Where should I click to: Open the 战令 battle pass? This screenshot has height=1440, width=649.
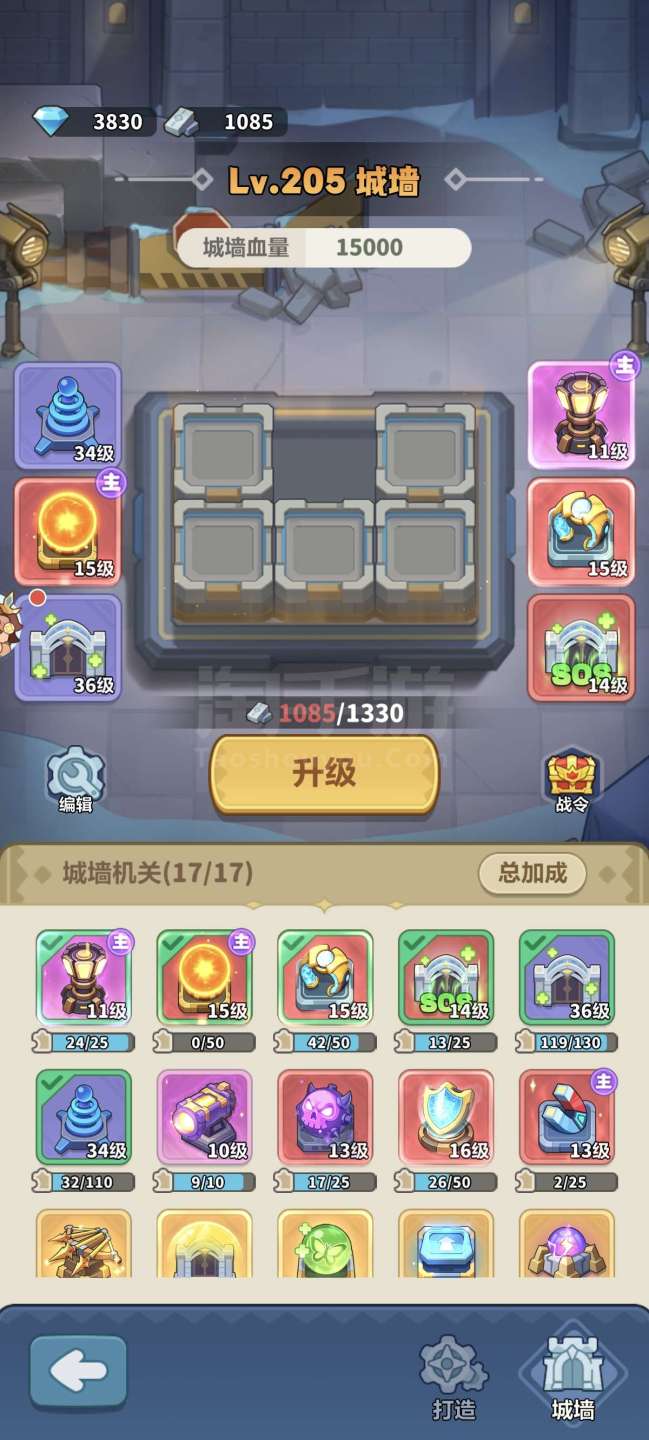pos(572,779)
